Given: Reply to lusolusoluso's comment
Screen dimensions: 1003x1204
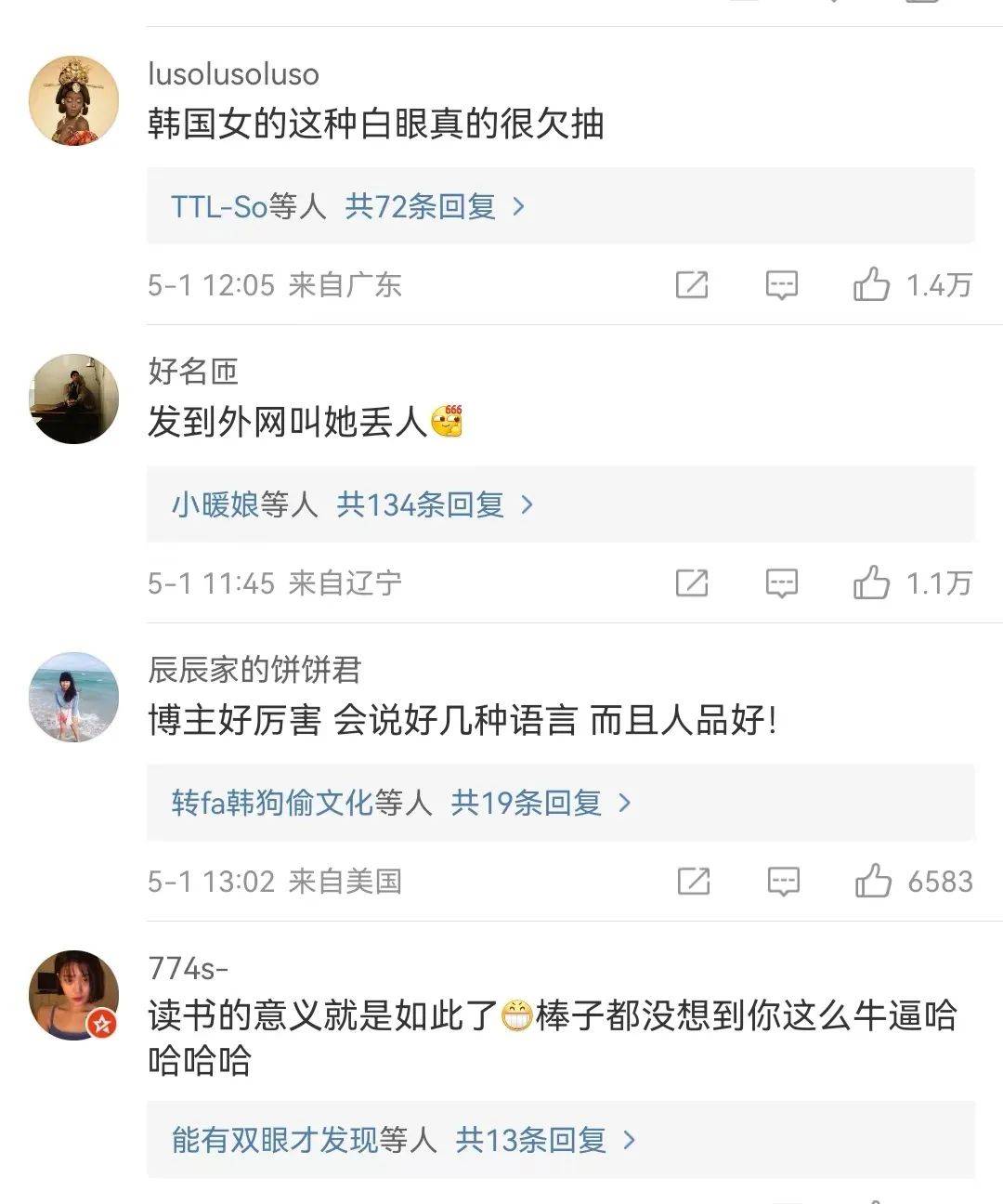Looking at the screenshot, I should [x=781, y=284].
